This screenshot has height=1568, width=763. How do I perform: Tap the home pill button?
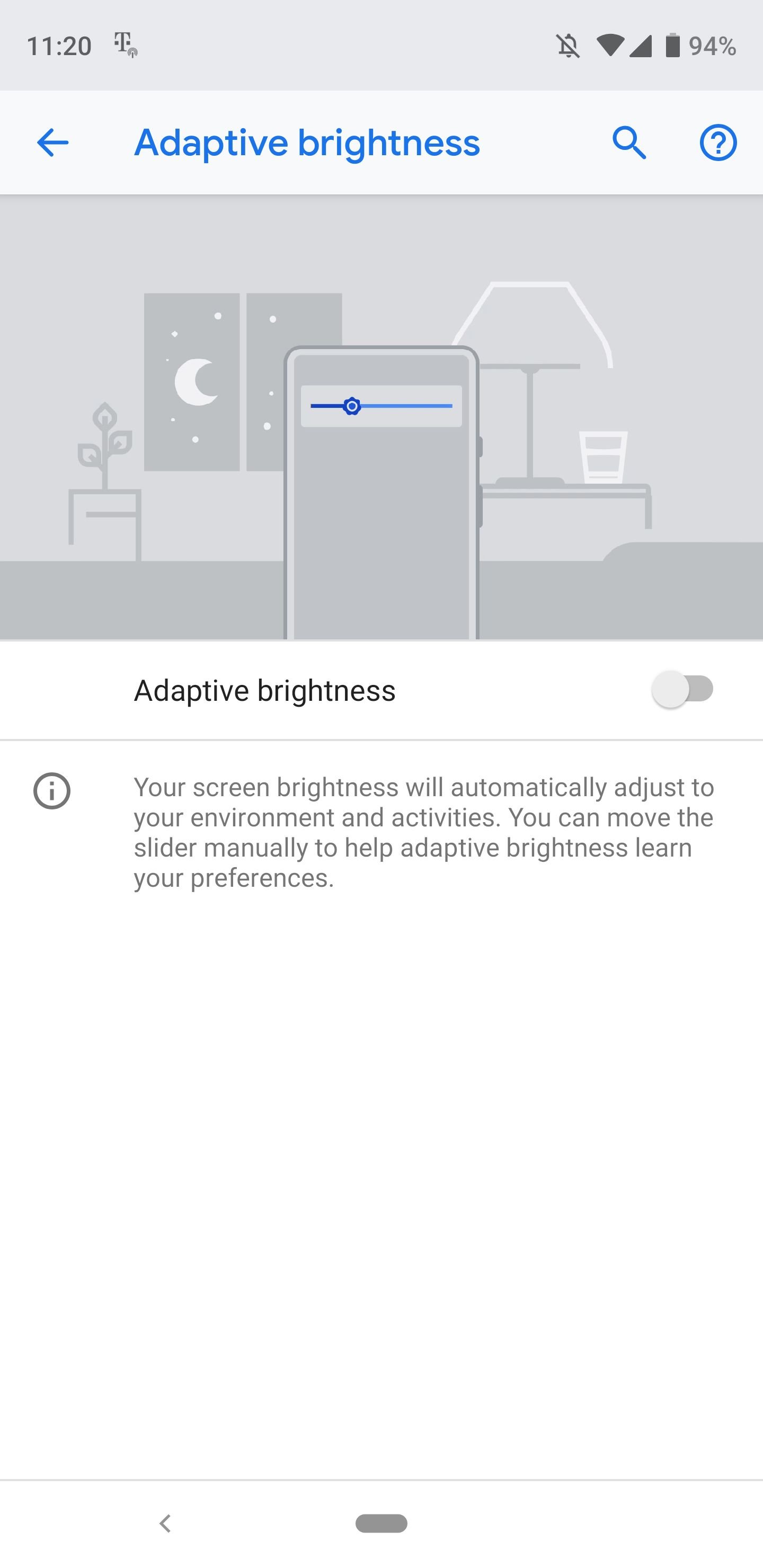point(381,1524)
